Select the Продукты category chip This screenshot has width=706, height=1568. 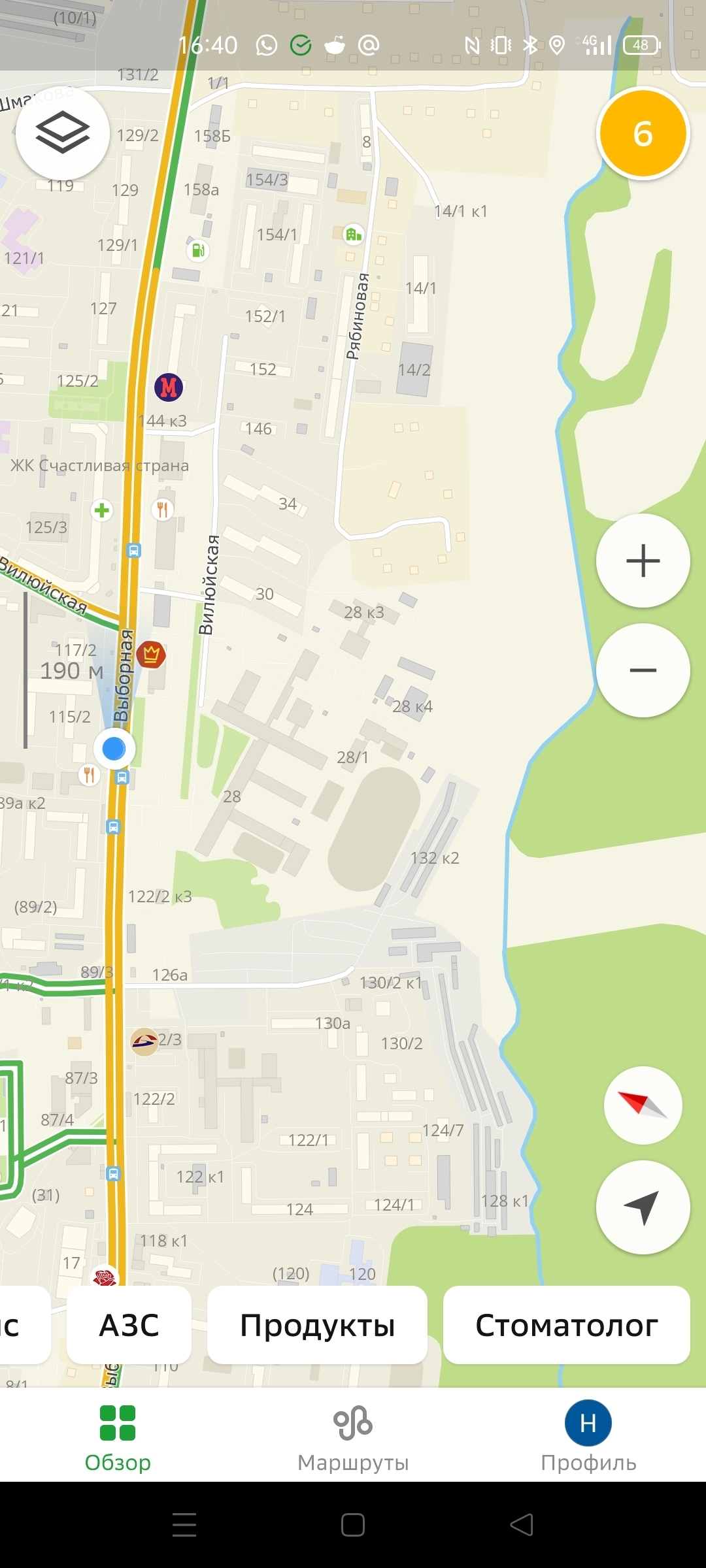[318, 1325]
